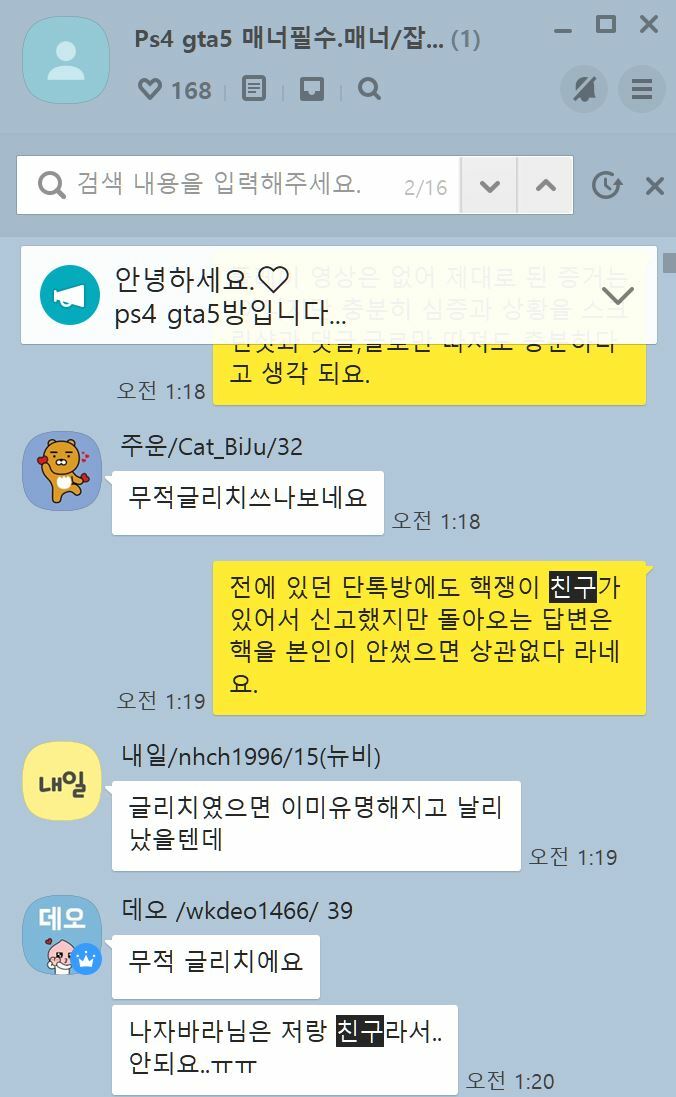Tap the heart likes icon
The width and height of the screenshot is (676, 1097).
150,89
